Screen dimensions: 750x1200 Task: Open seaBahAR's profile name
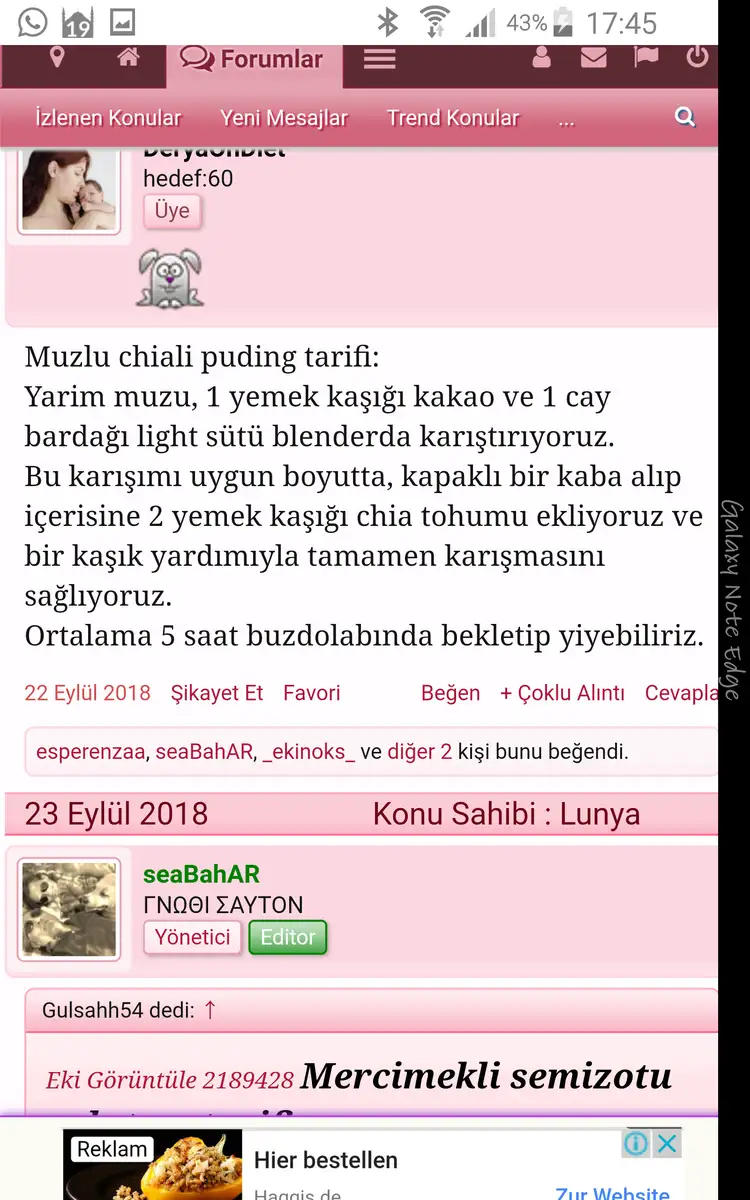pos(201,874)
